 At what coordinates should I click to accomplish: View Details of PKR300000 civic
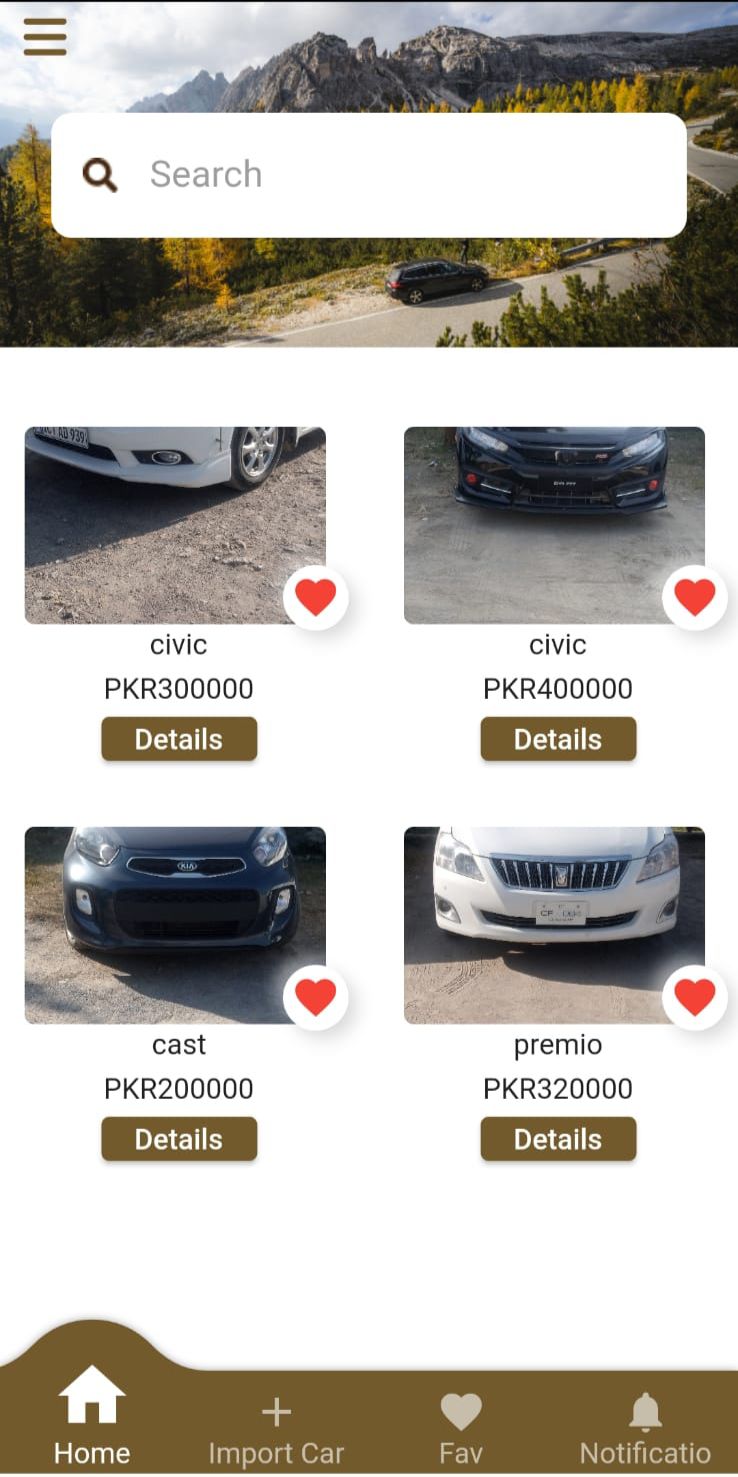[179, 739]
